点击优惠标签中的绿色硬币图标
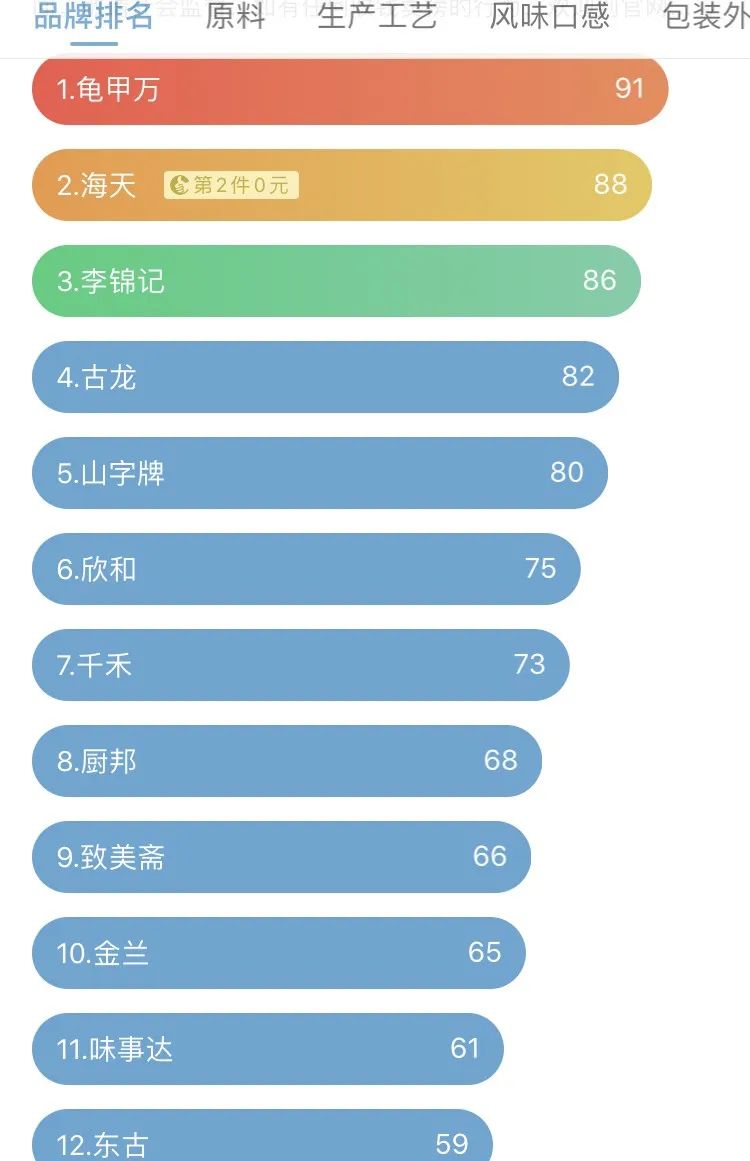 click(x=180, y=186)
